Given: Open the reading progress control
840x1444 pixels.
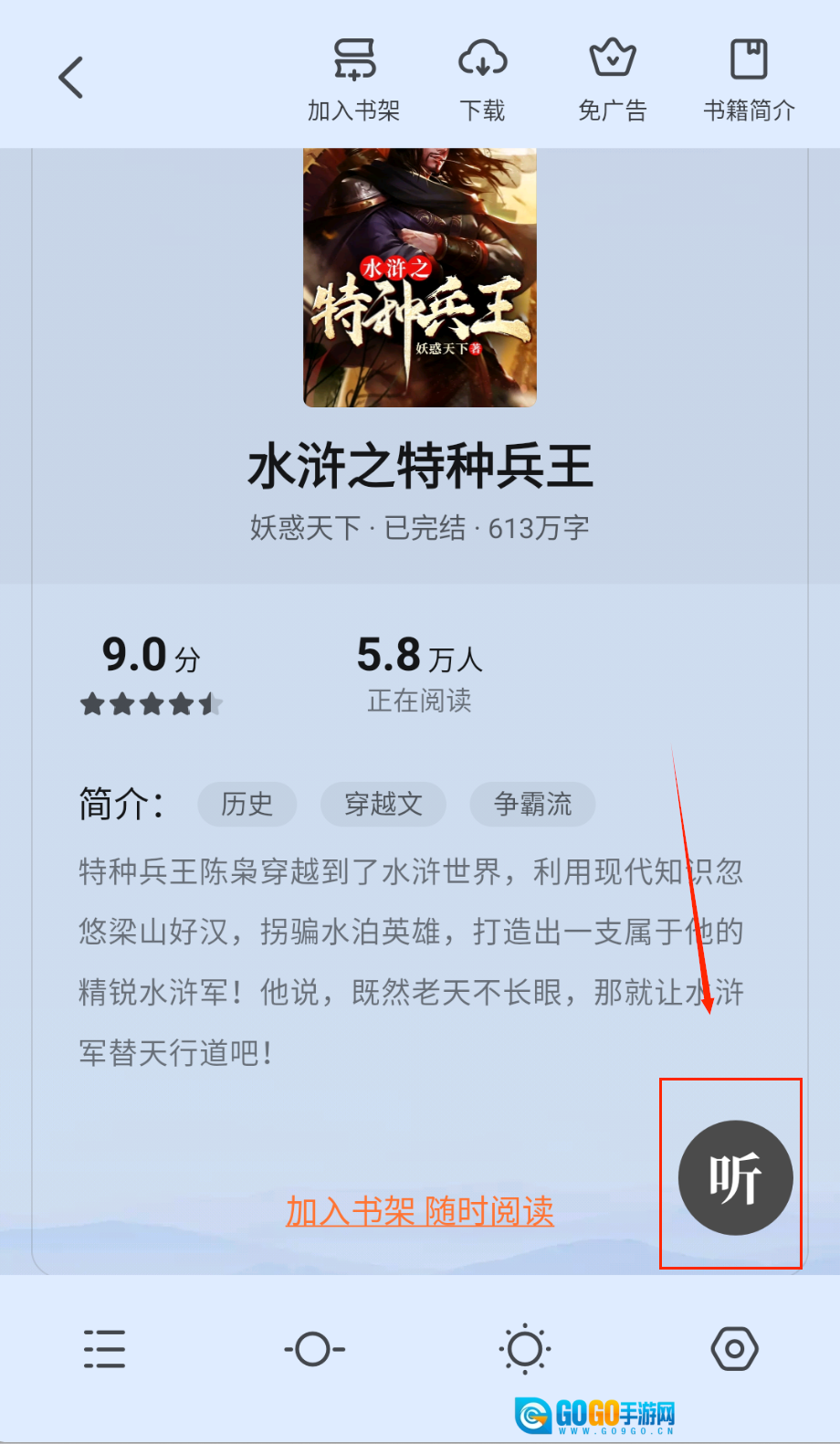Looking at the screenshot, I should point(314,1348).
